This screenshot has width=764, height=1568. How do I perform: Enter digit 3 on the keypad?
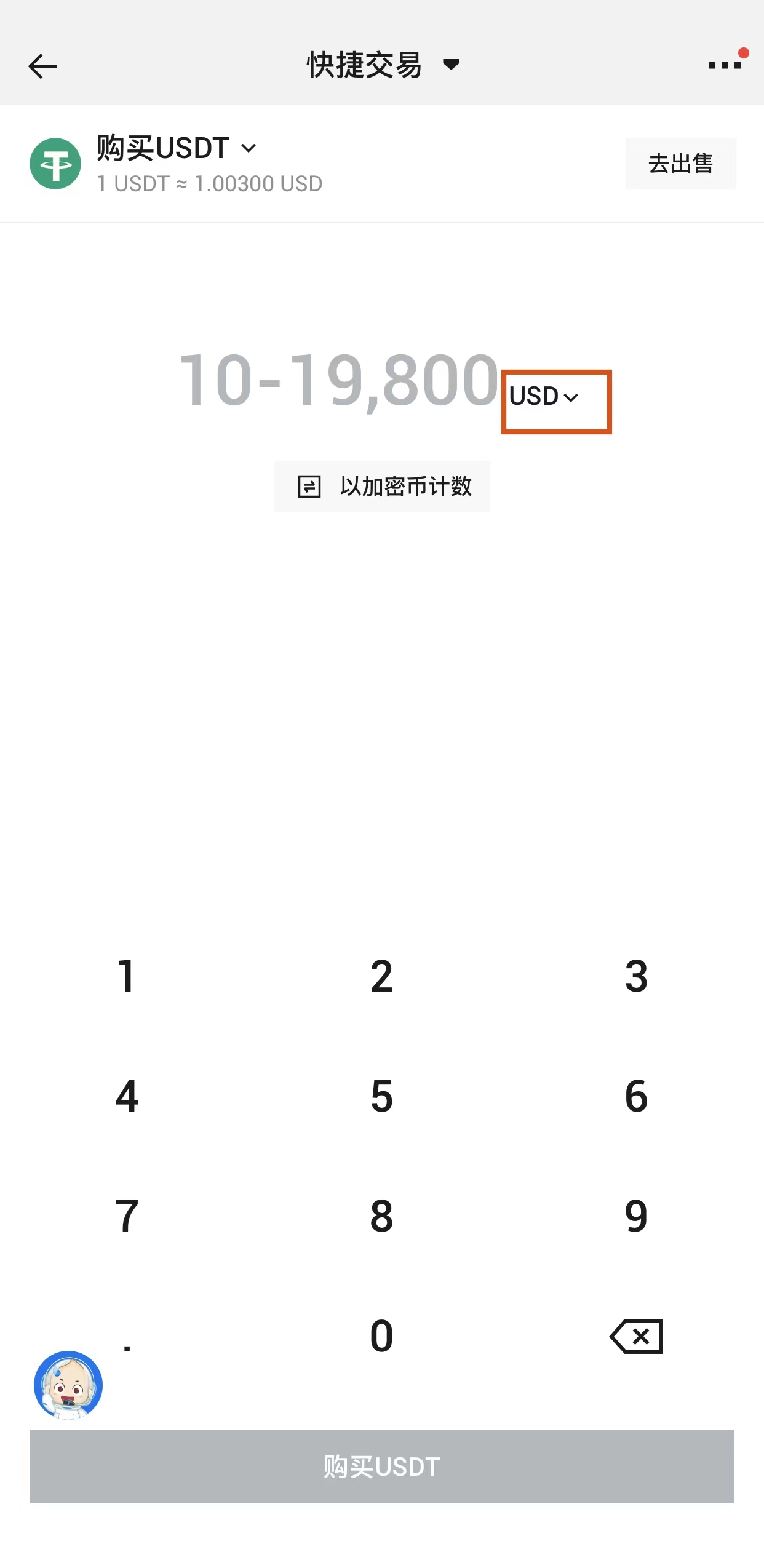pyautogui.click(x=636, y=976)
